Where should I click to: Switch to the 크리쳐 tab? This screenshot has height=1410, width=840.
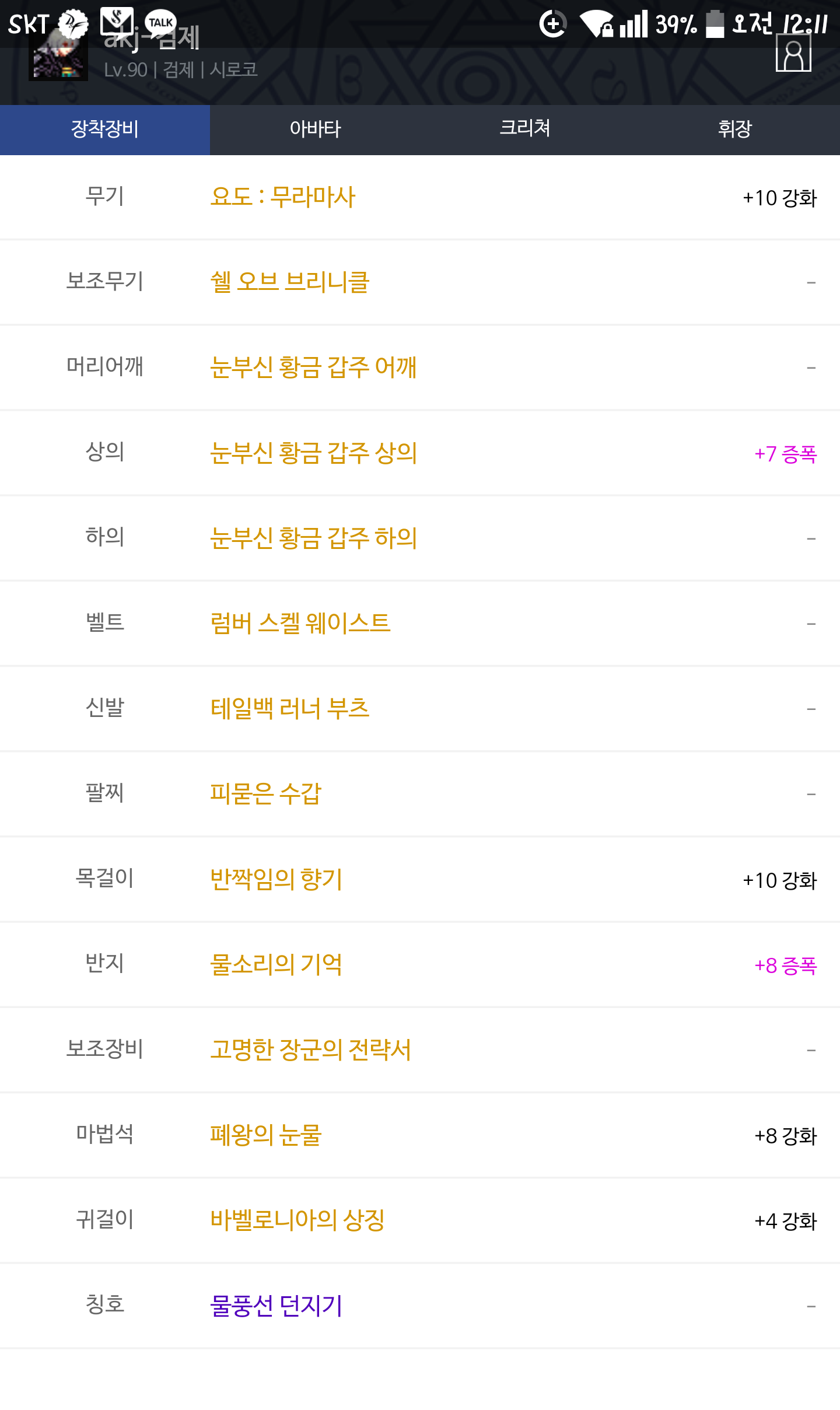pyautogui.click(x=525, y=130)
